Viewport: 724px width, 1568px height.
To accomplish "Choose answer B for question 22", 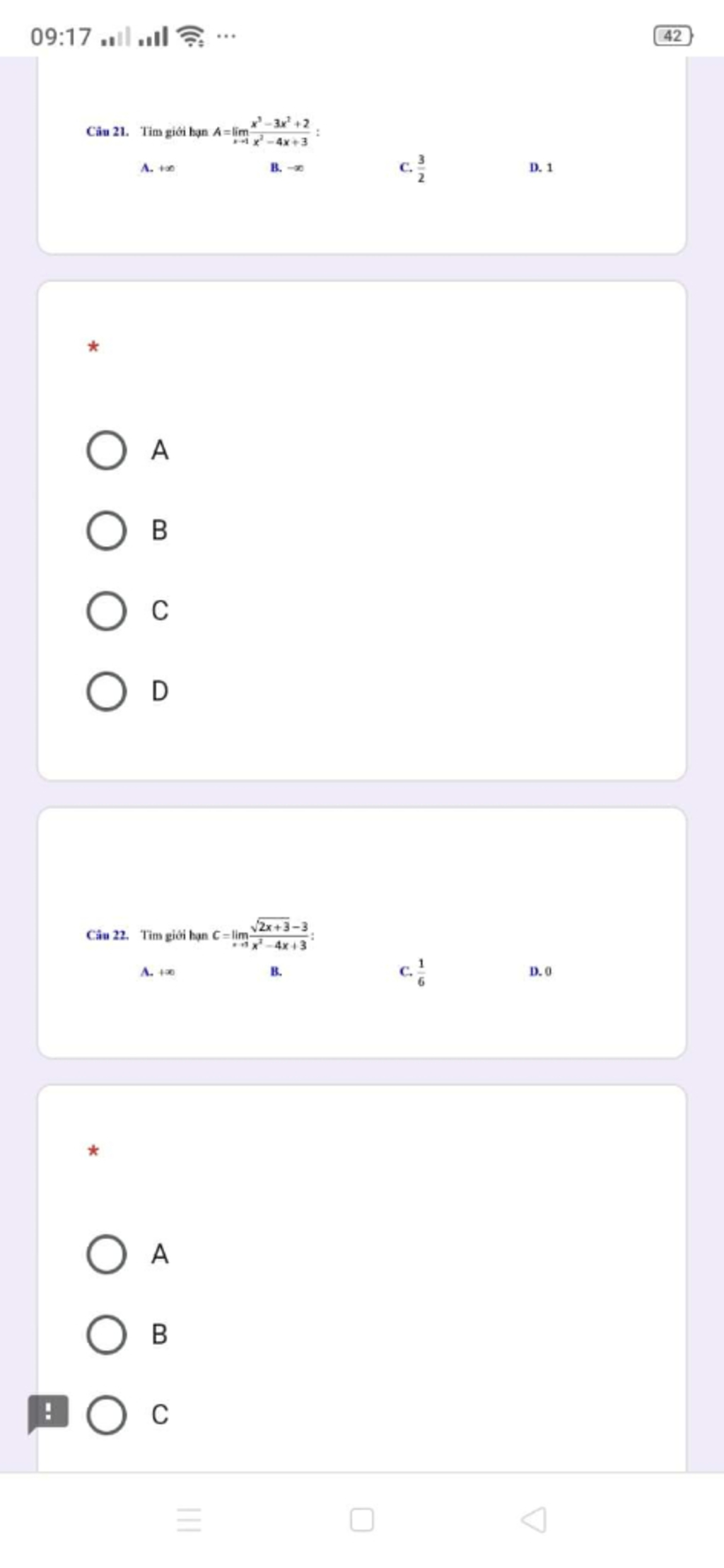I will pyautogui.click(x=107, y=1335).
